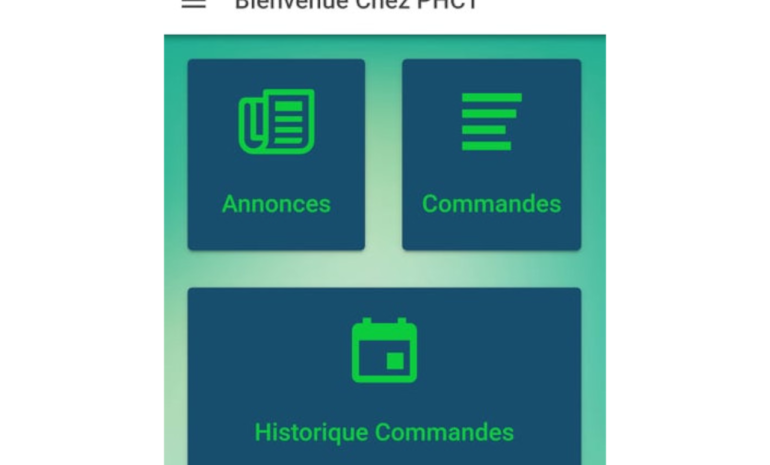Open the hamburger drawer menu

coord(193,4)
